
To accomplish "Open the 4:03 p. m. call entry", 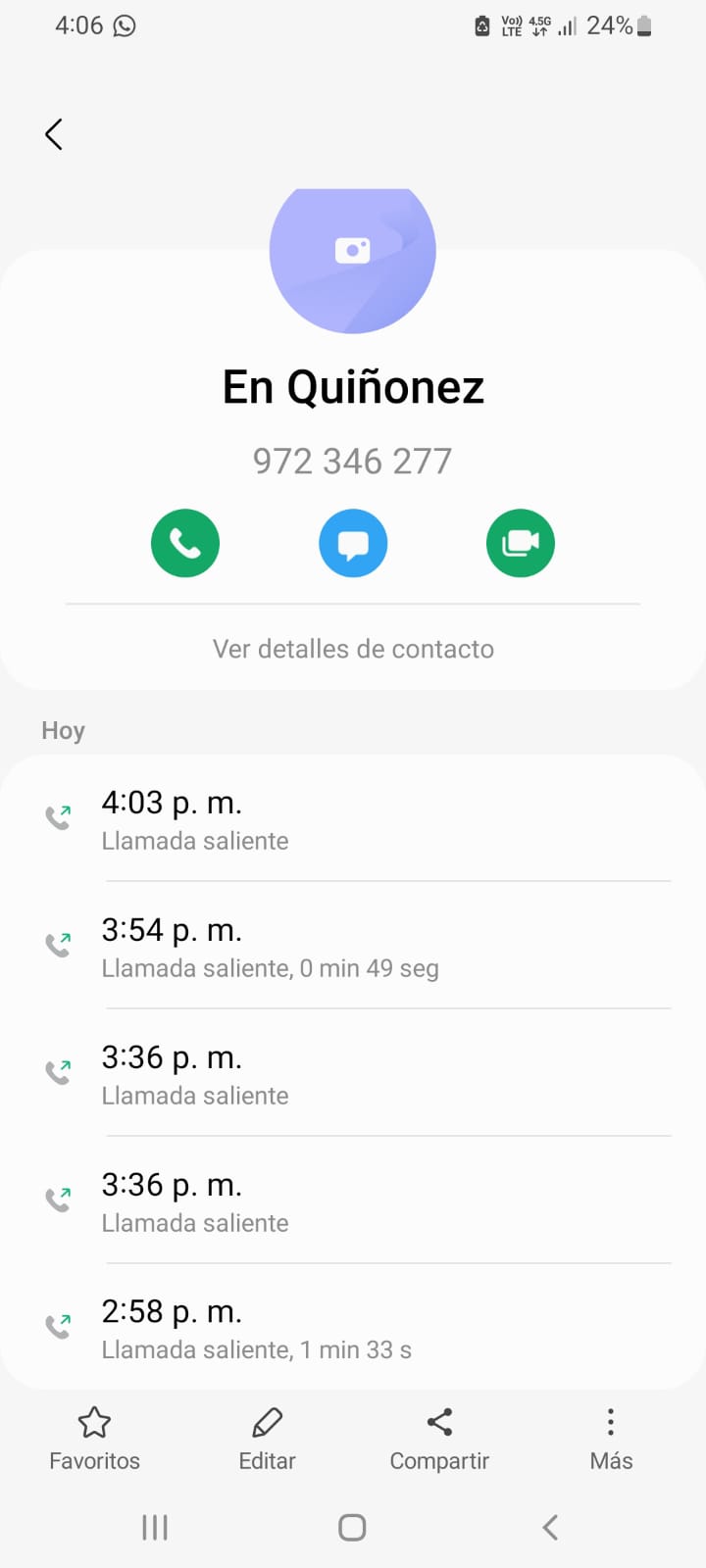I will [x=353, y=820].
